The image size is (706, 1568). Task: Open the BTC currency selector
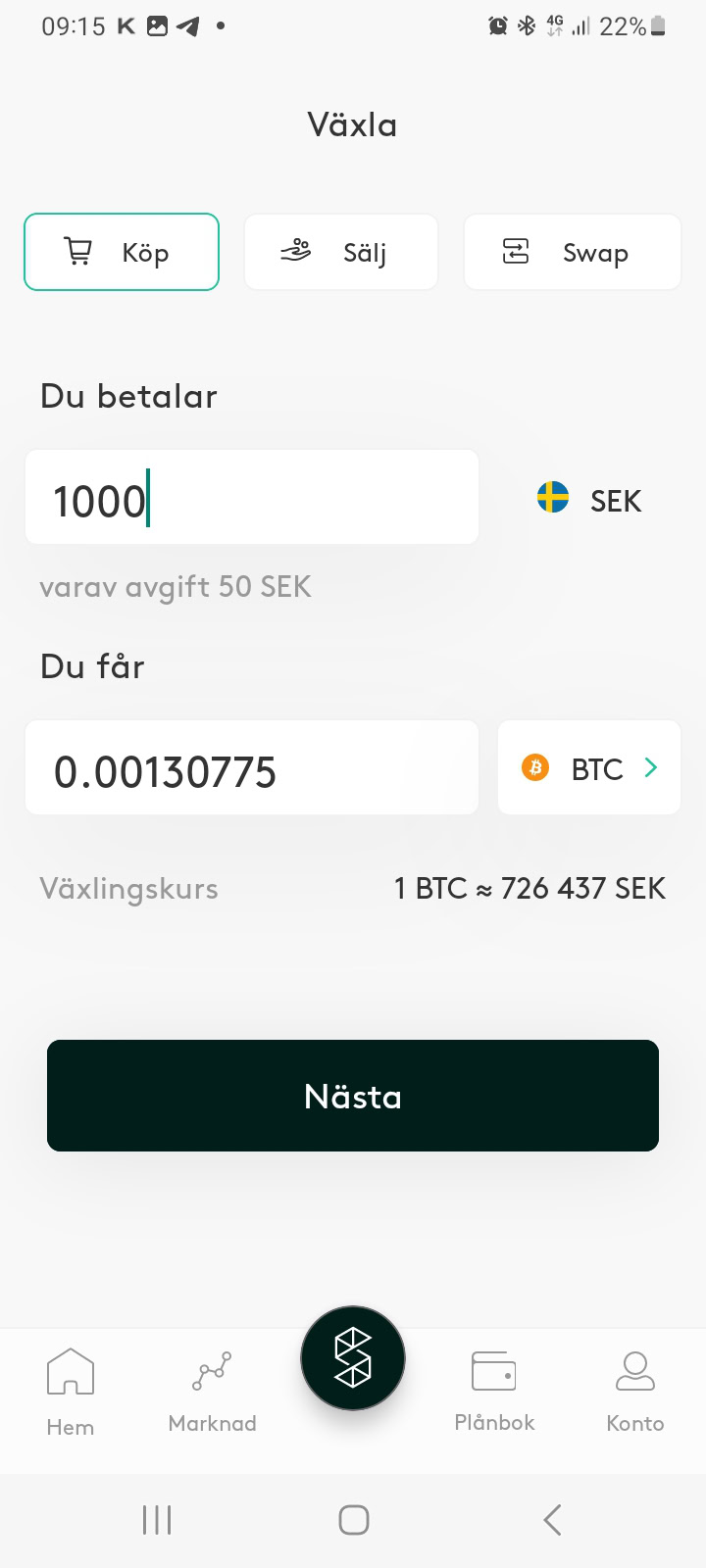click(588, 768)
